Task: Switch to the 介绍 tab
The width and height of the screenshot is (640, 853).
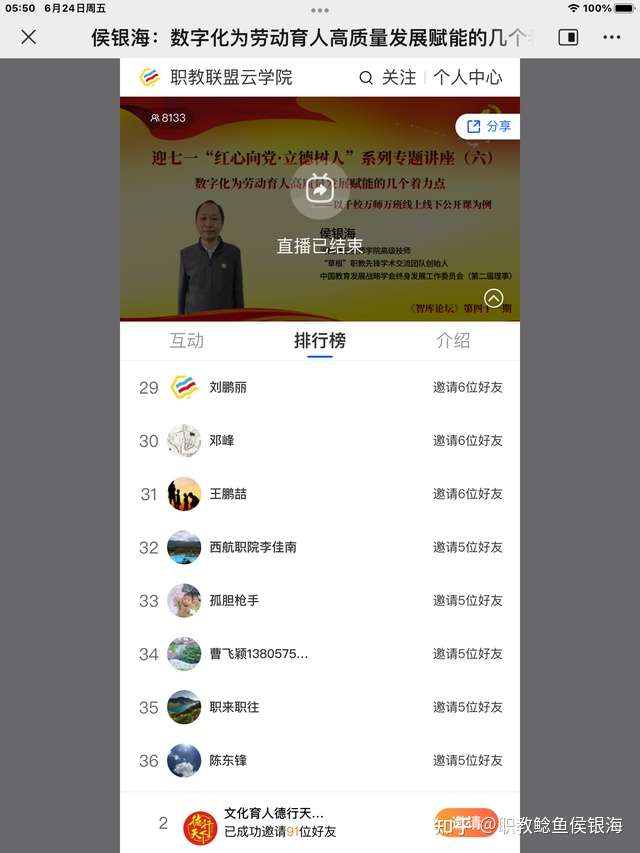Action: click(x=453, y=340)
